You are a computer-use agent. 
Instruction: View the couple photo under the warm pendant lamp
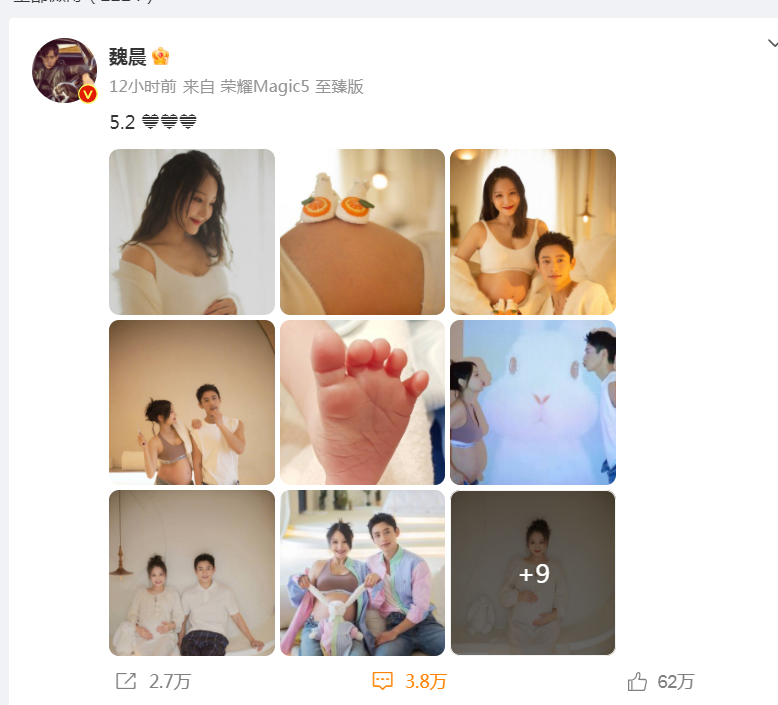(532, 232)
